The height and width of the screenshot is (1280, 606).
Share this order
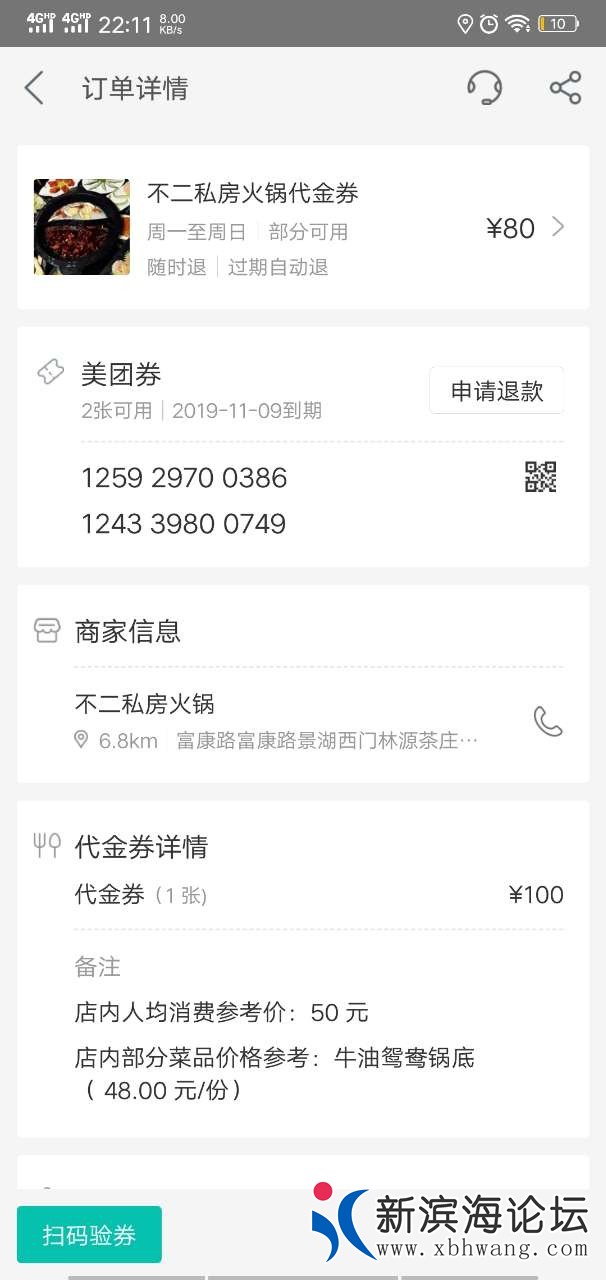point(565,88)
